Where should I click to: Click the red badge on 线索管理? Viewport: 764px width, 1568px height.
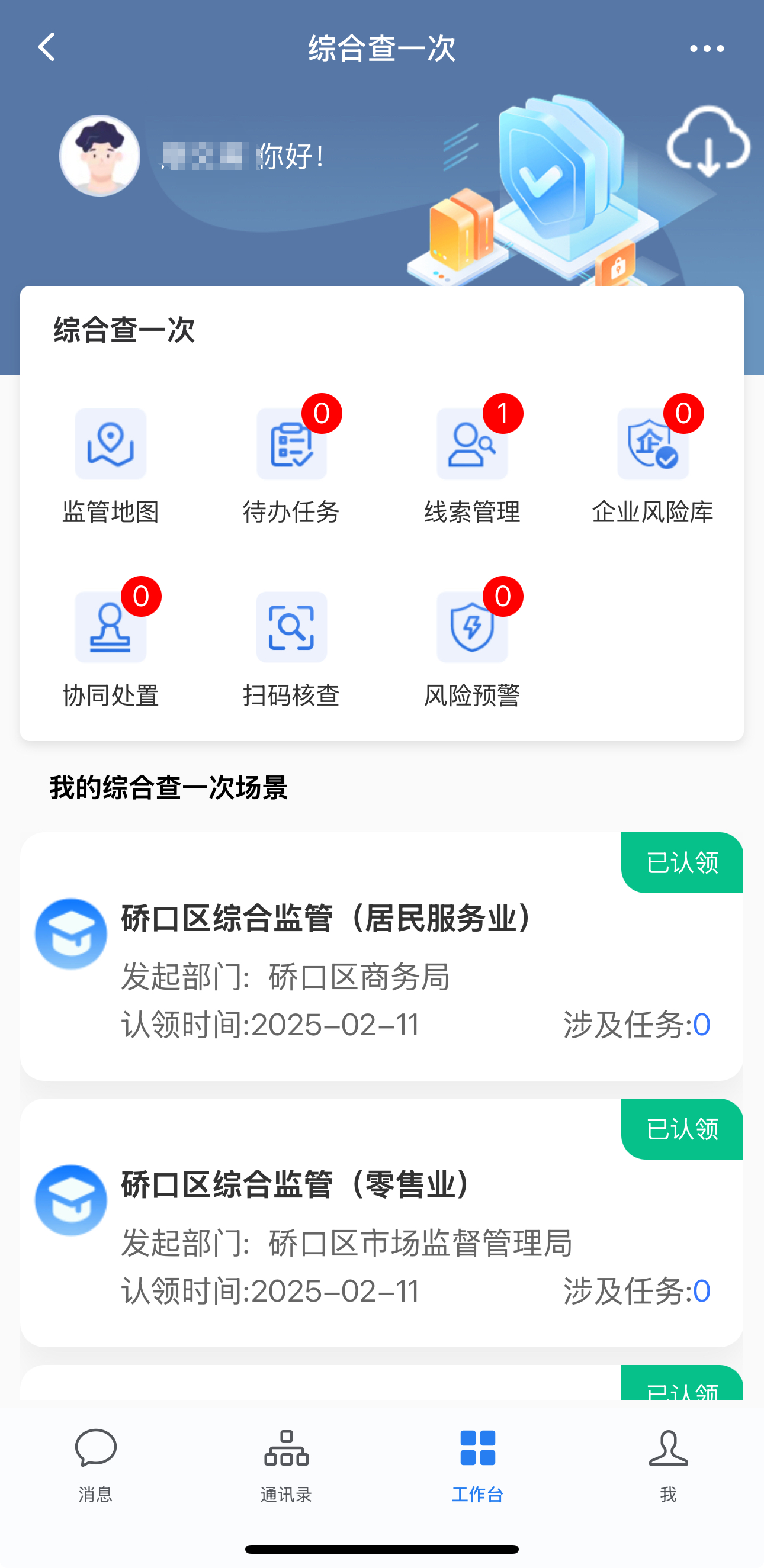[x=503, y=412]
